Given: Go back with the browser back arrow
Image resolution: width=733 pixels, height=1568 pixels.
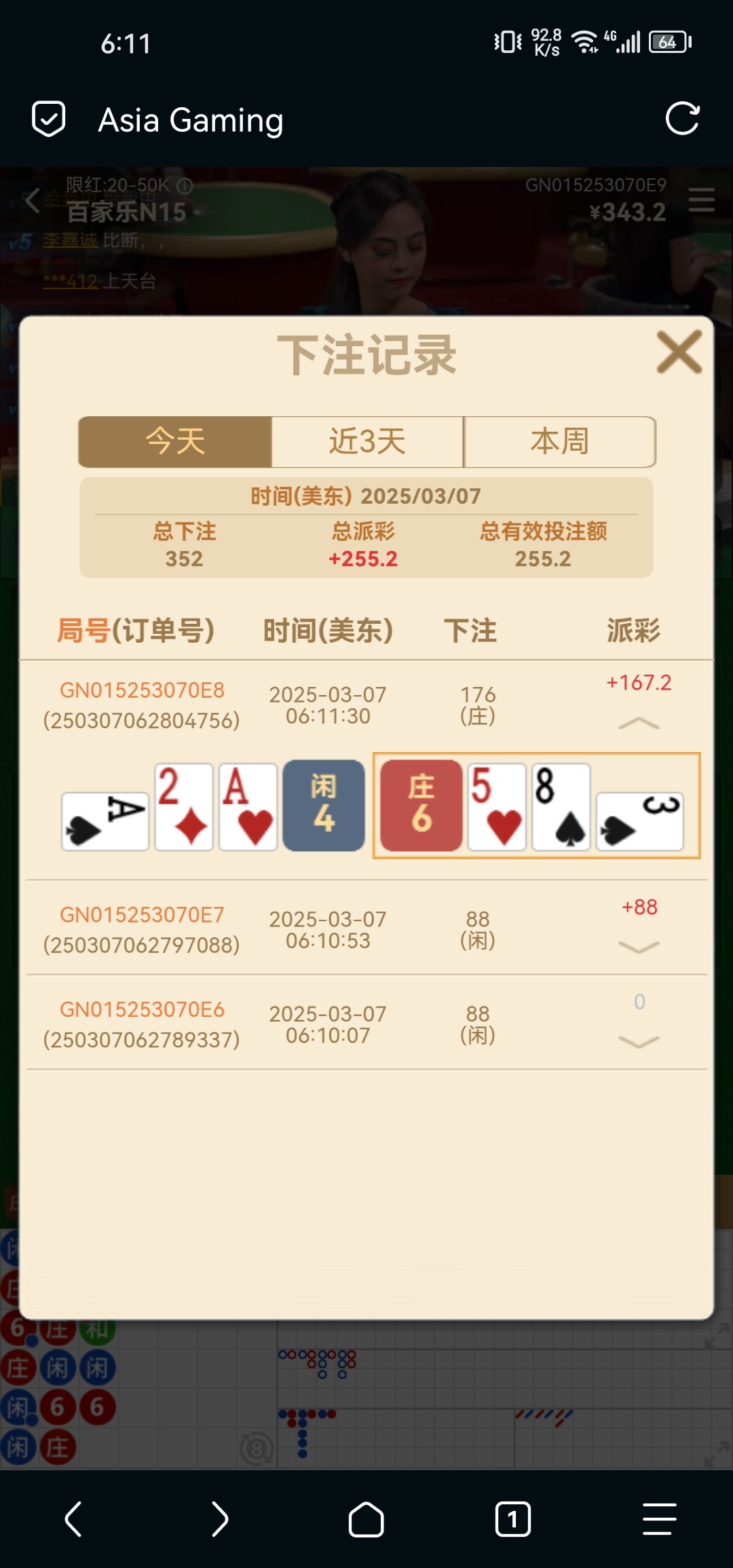Looking at the screenshot, I should (73, 1519).
